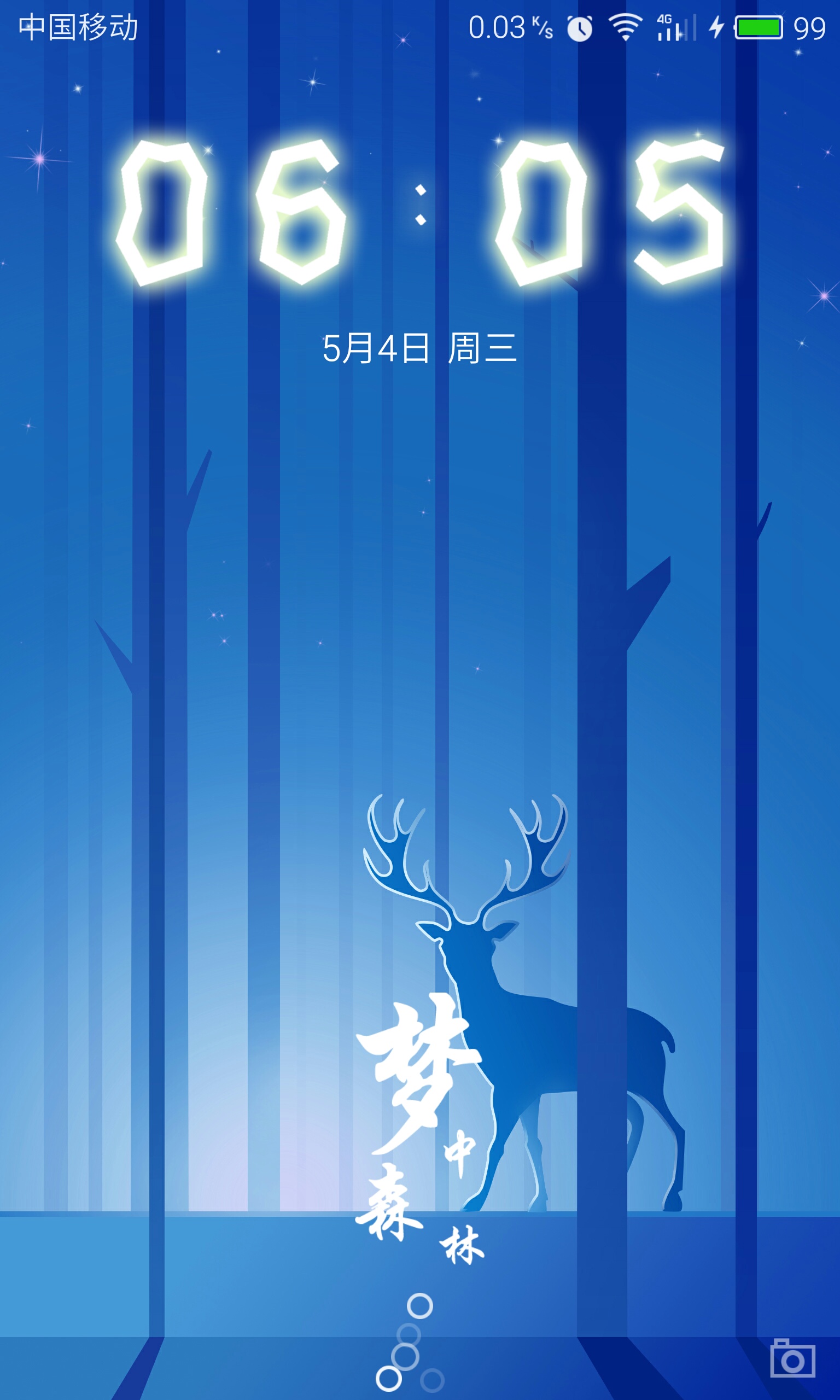Open the camera shortcut icon
Image resolution: width=840 pixels, height=1400 pixels.
click(x=792, y=1357)
